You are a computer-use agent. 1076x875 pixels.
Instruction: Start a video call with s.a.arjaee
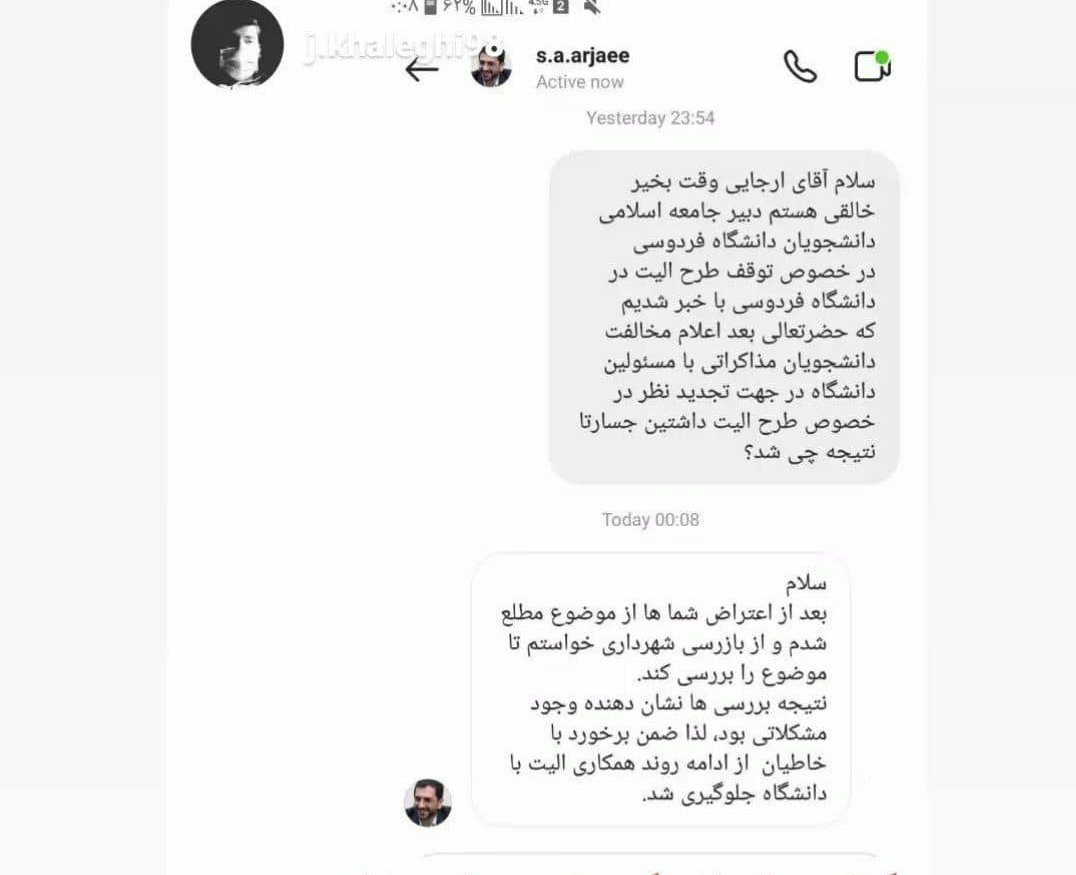click(x=872, y=66)
